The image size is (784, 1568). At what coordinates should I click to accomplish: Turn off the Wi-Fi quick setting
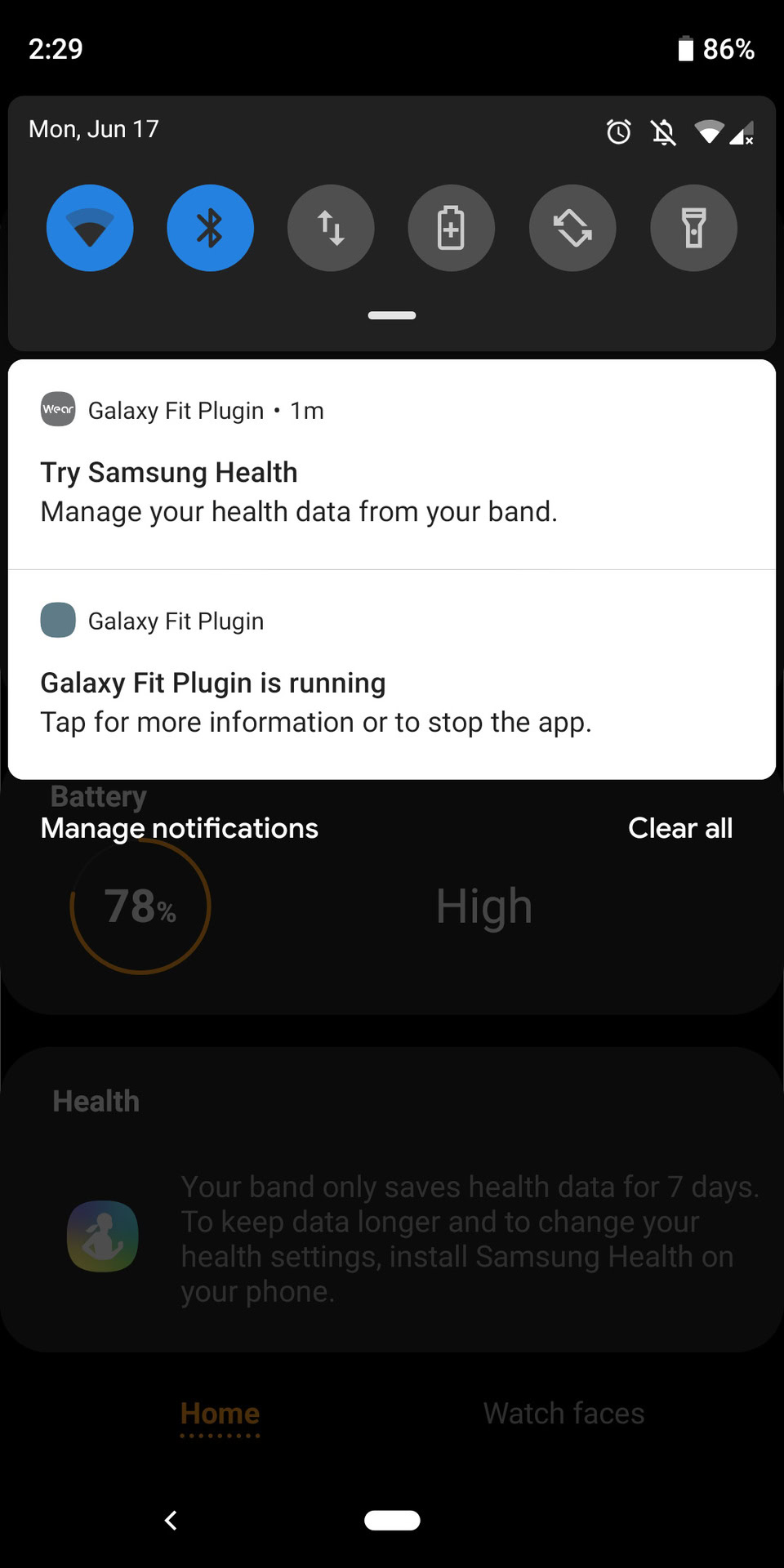90,228
